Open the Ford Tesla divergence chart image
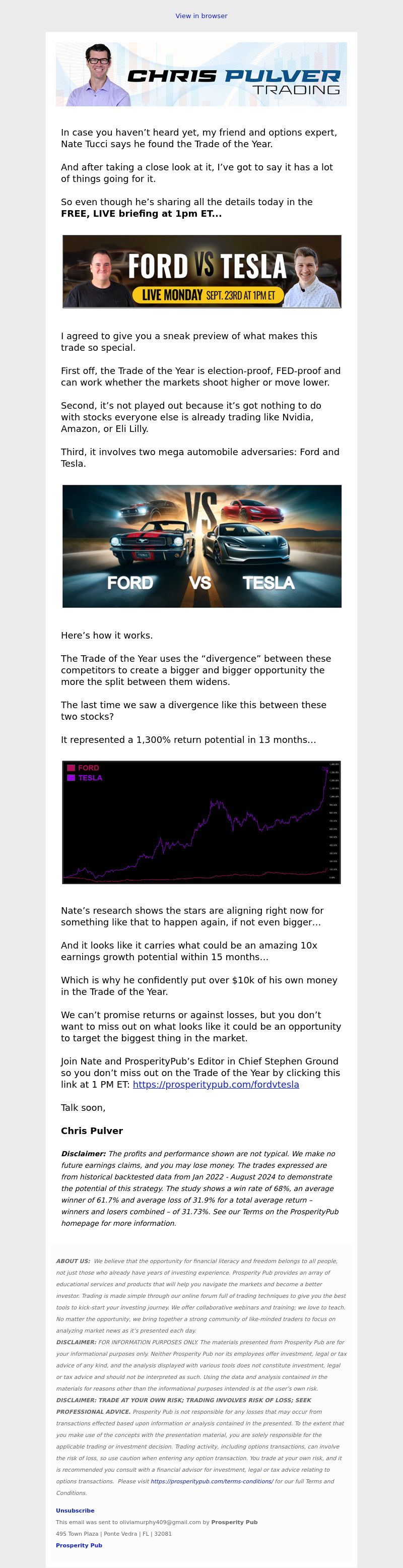 [x=201, y=822]
